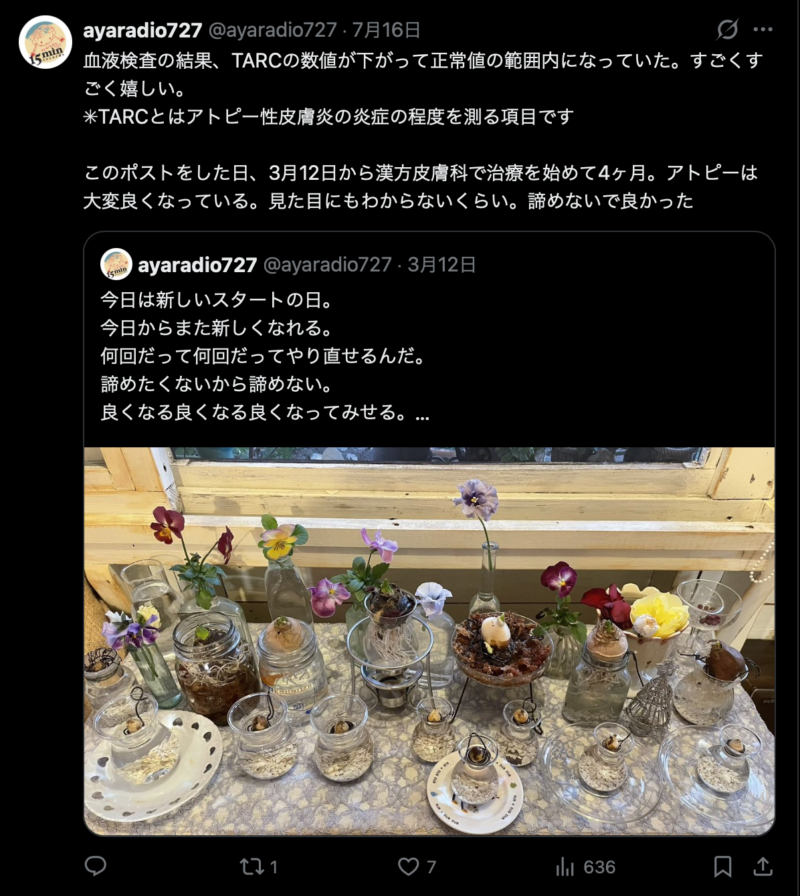Open the @ayaradio727 handle link
This screenshot has height=896, width=800.
click(271, 30)
